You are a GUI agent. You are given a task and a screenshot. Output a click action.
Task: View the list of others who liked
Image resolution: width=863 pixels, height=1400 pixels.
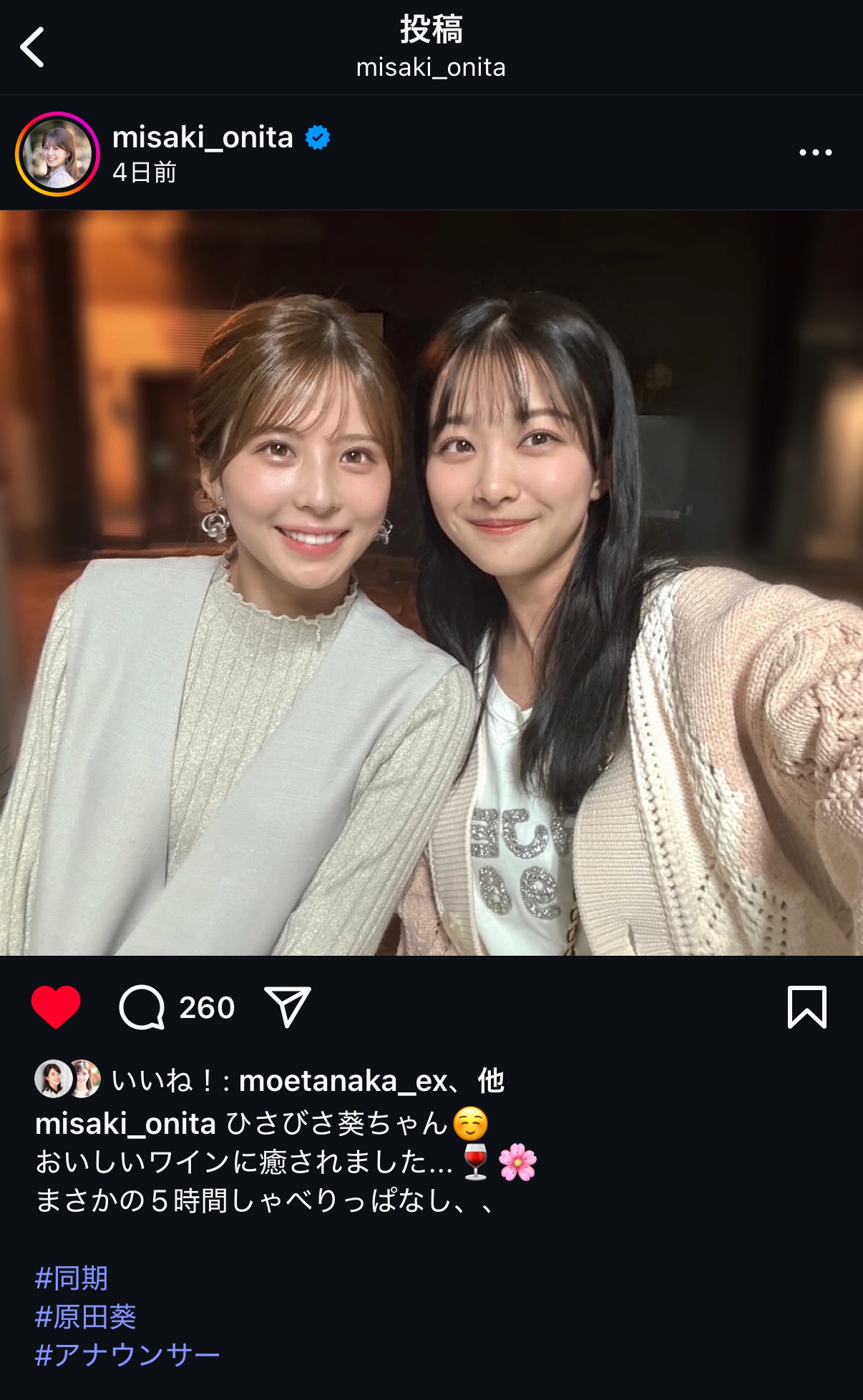[491, 1080]
